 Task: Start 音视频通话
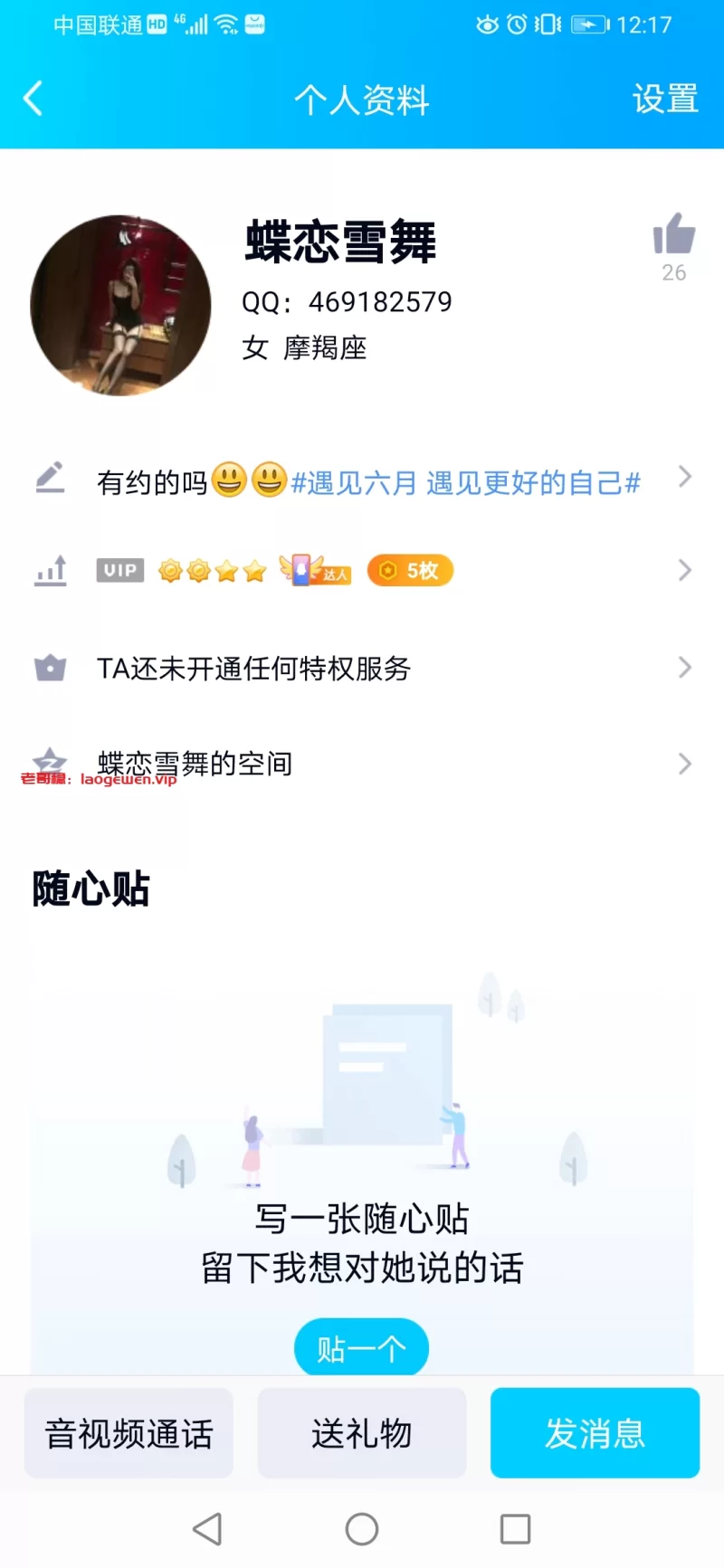(x=129, y=1433)
